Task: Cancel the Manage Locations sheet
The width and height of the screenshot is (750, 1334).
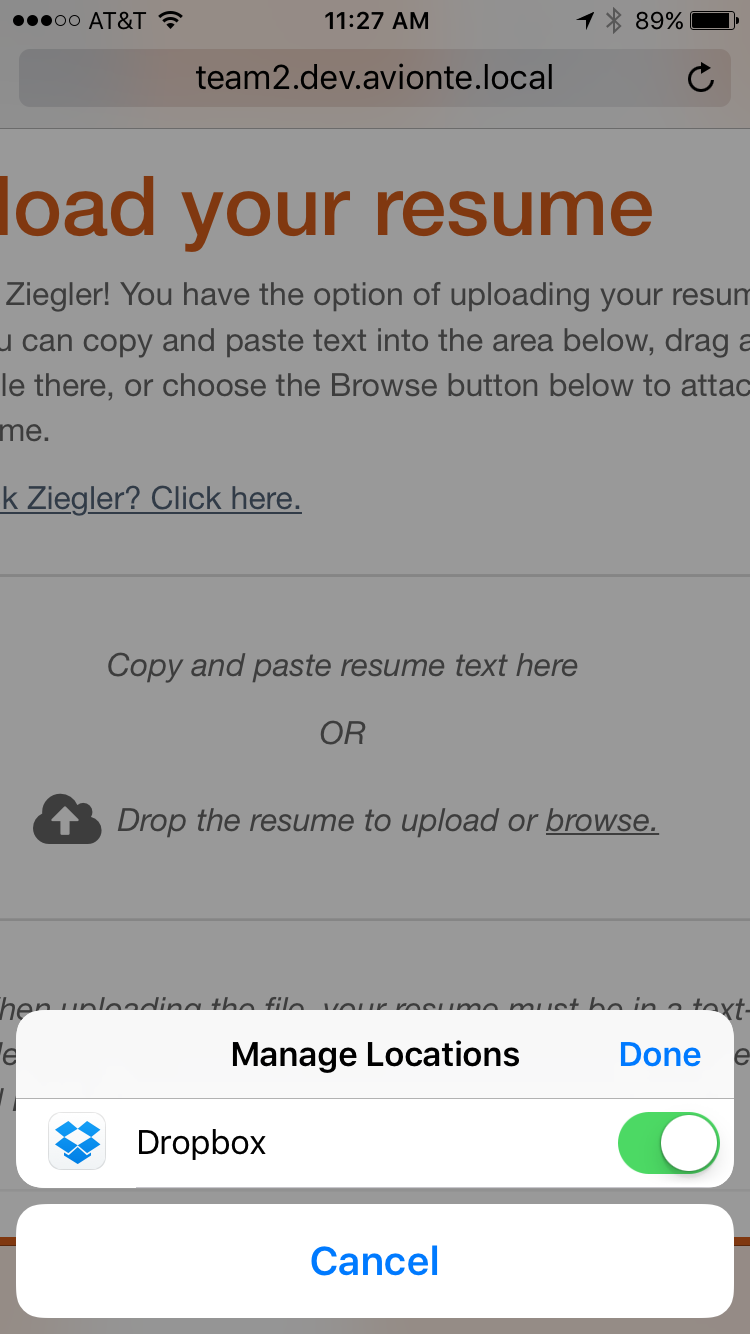Action: [375, 1261]
